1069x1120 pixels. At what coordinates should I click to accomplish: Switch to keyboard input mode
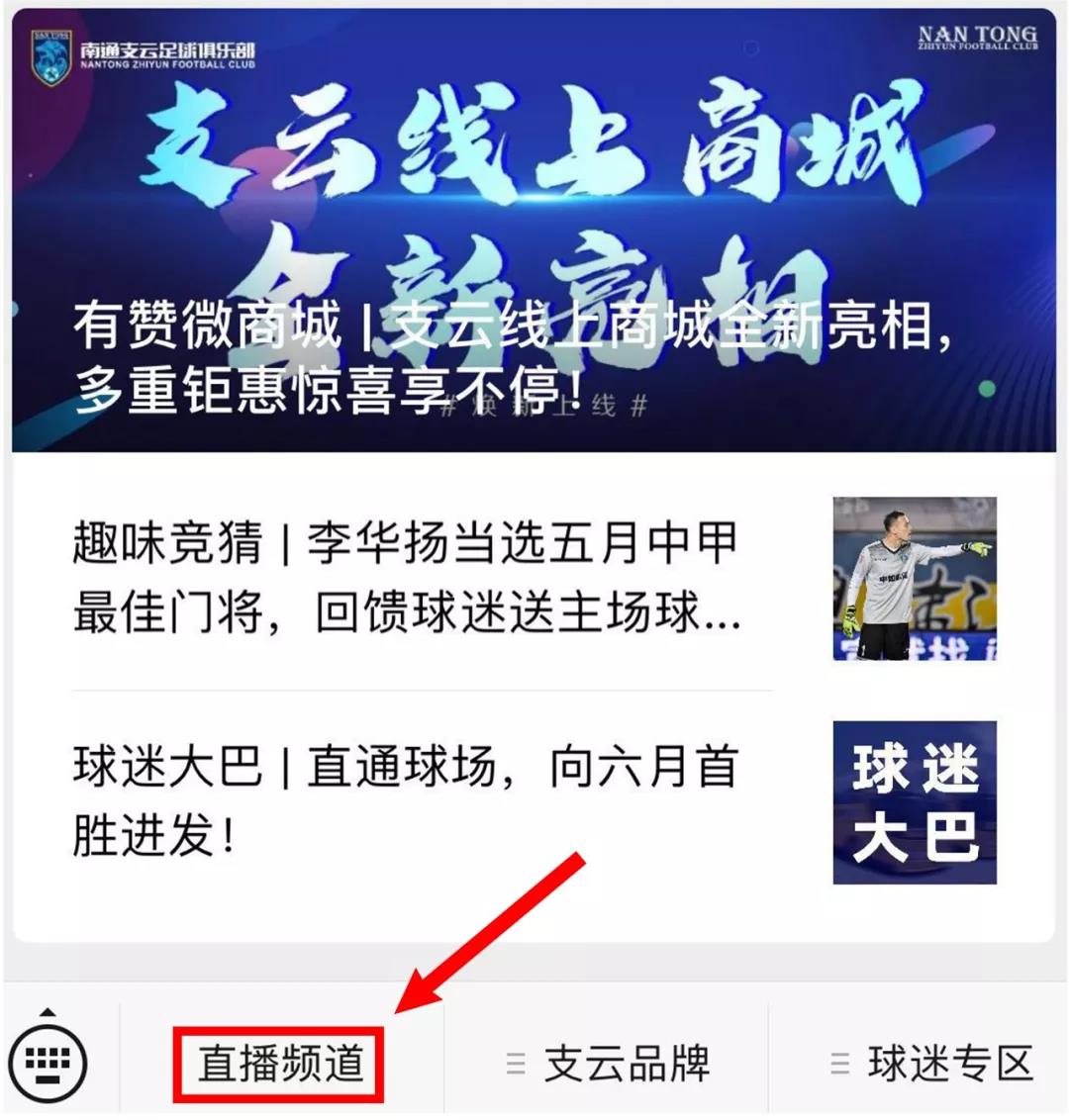coord(49,1062)
